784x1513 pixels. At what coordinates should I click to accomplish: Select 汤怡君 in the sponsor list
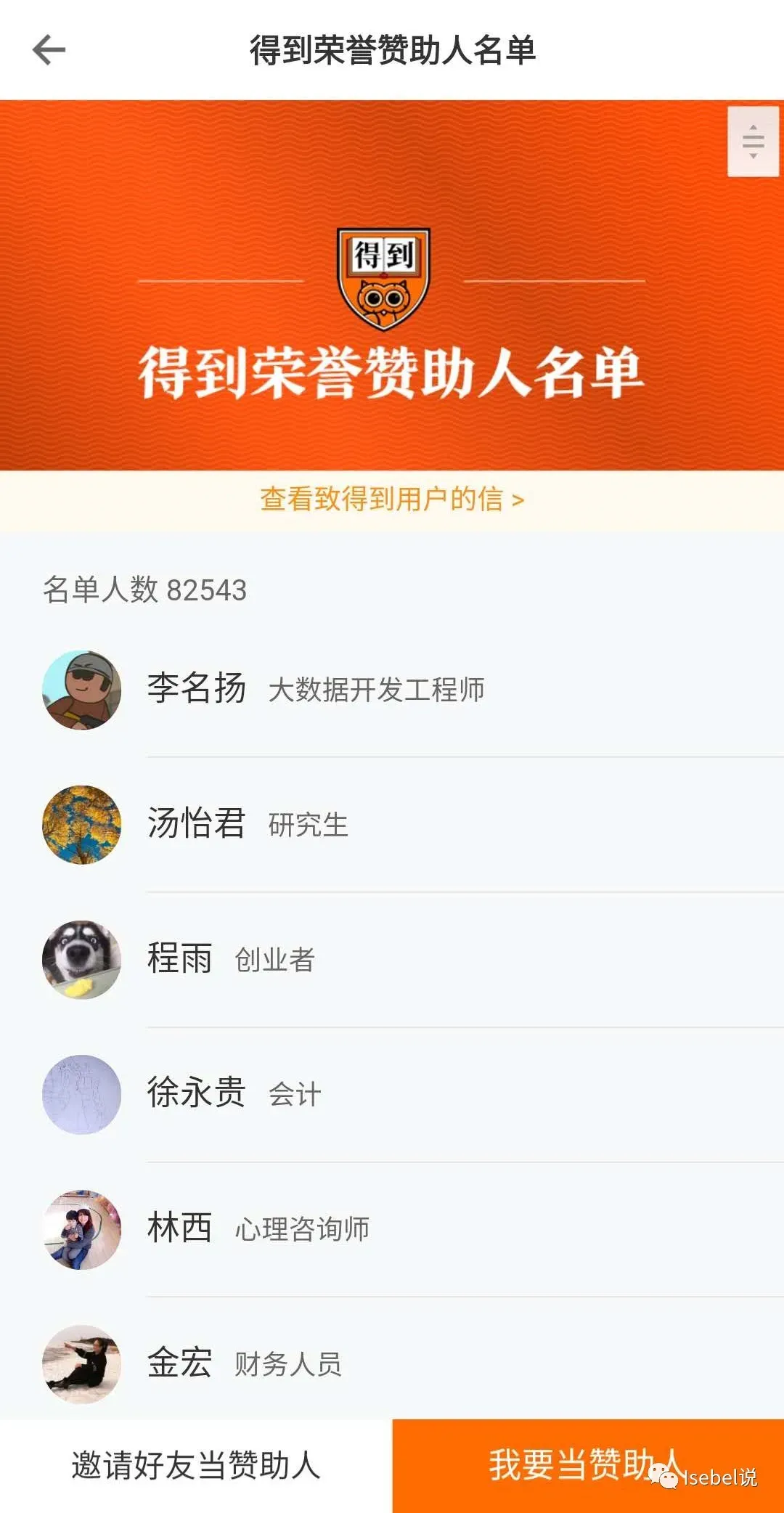(x=392, y=825)
